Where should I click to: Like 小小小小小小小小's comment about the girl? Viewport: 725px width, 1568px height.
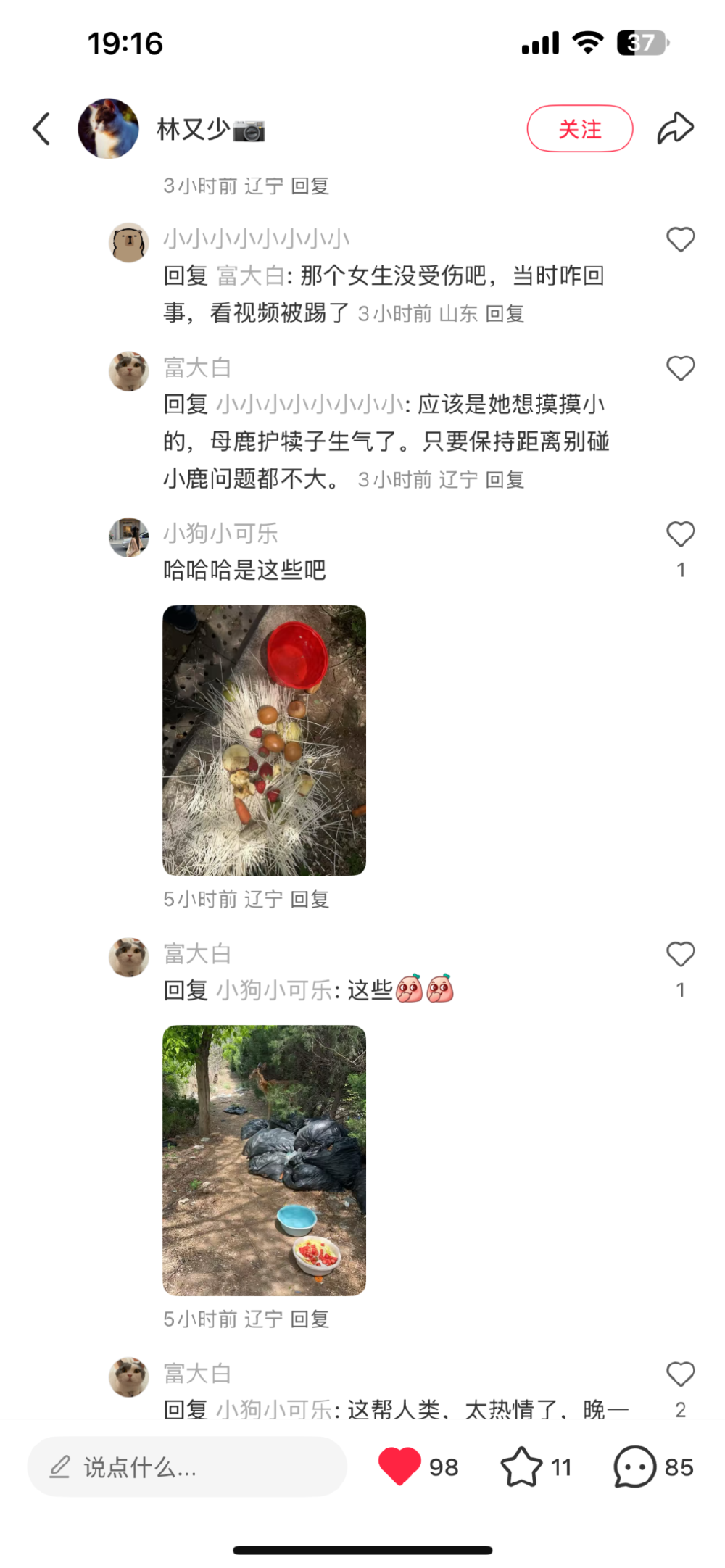coord(680,239)
